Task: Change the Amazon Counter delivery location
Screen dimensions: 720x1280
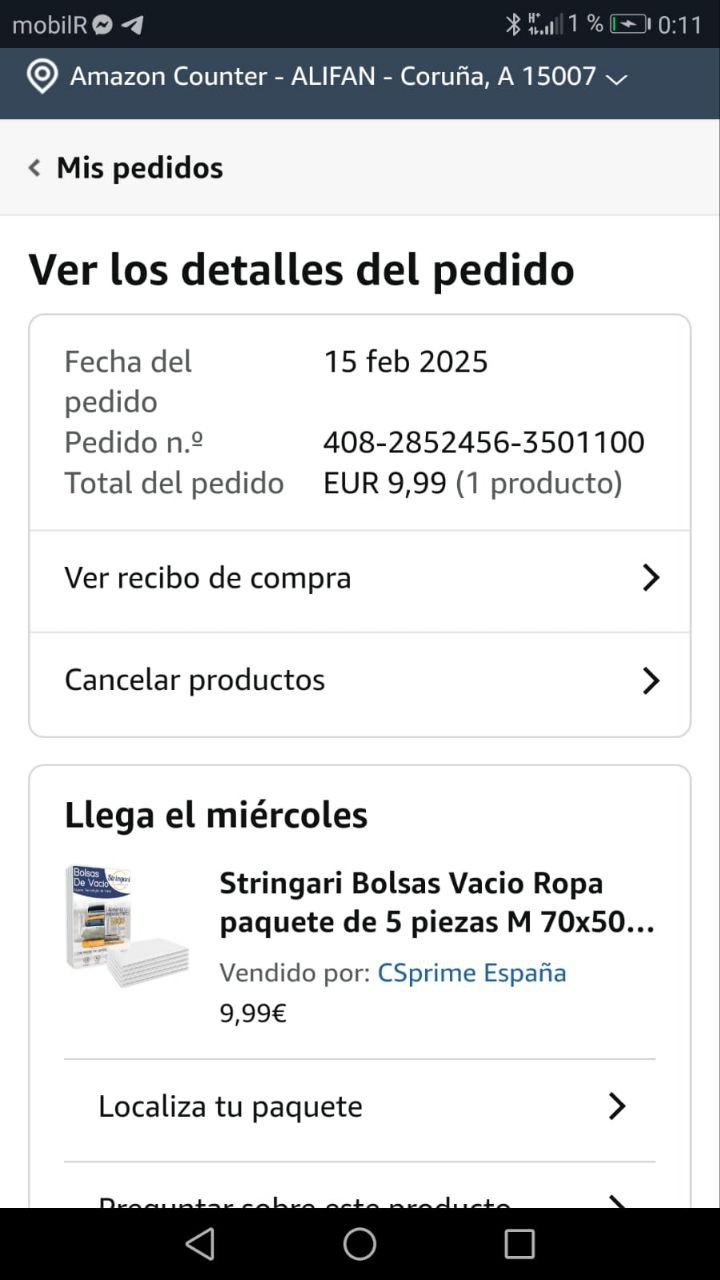Action: (347, 77)
